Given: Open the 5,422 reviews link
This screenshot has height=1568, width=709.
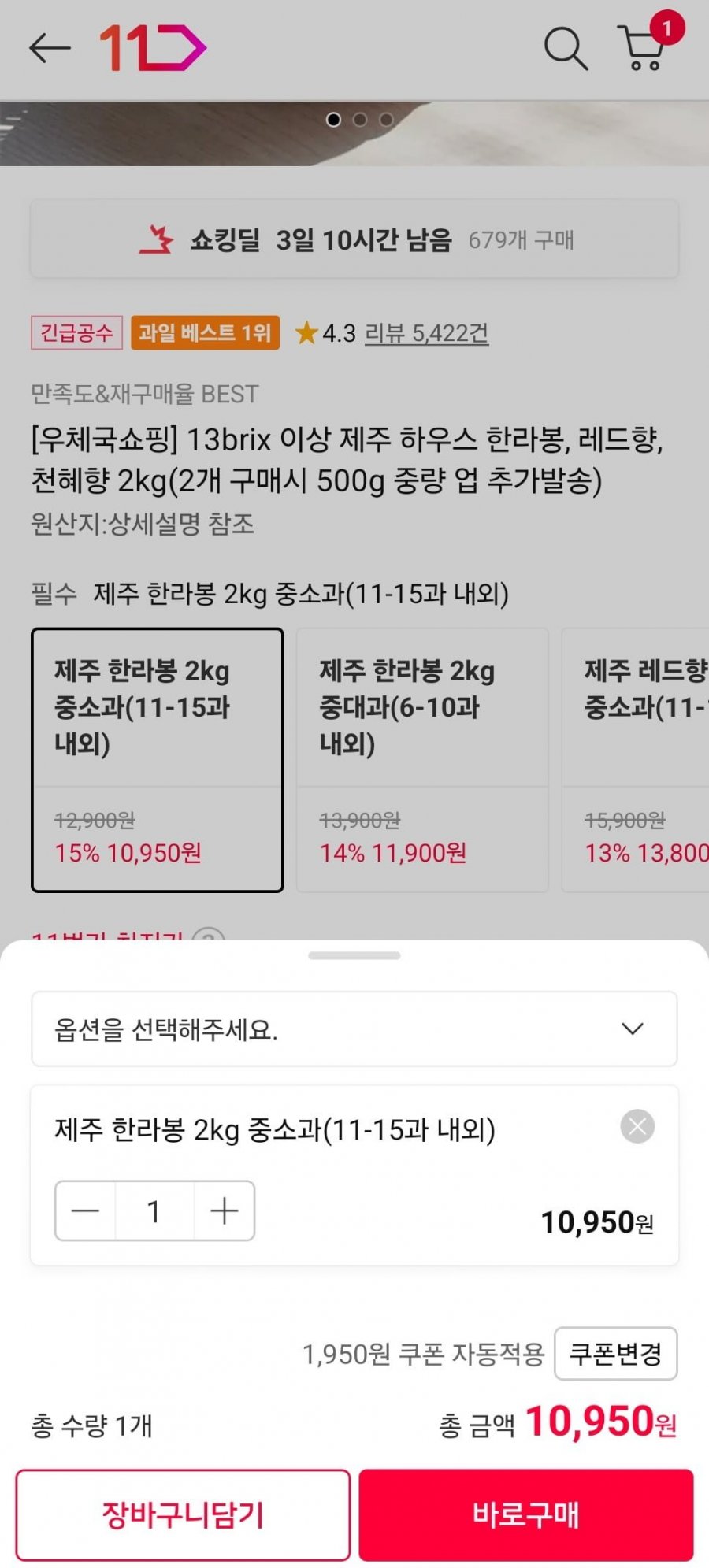Looking at the screenshot, I should tap(426, 333).
